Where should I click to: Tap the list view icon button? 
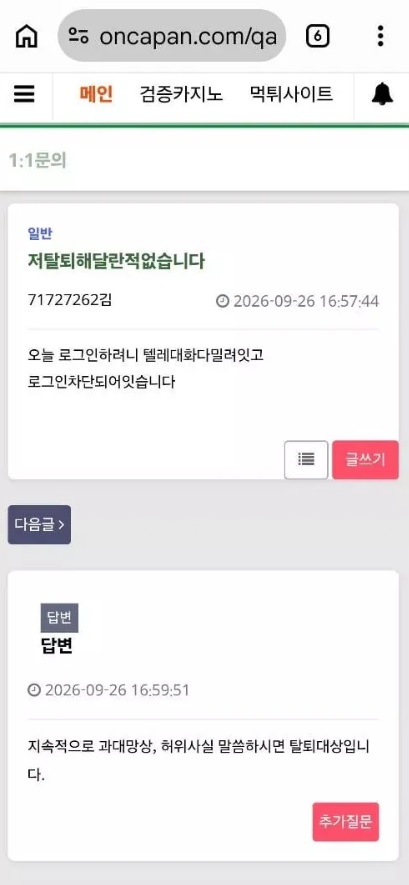pyautogui.click(x=306, y=460)
